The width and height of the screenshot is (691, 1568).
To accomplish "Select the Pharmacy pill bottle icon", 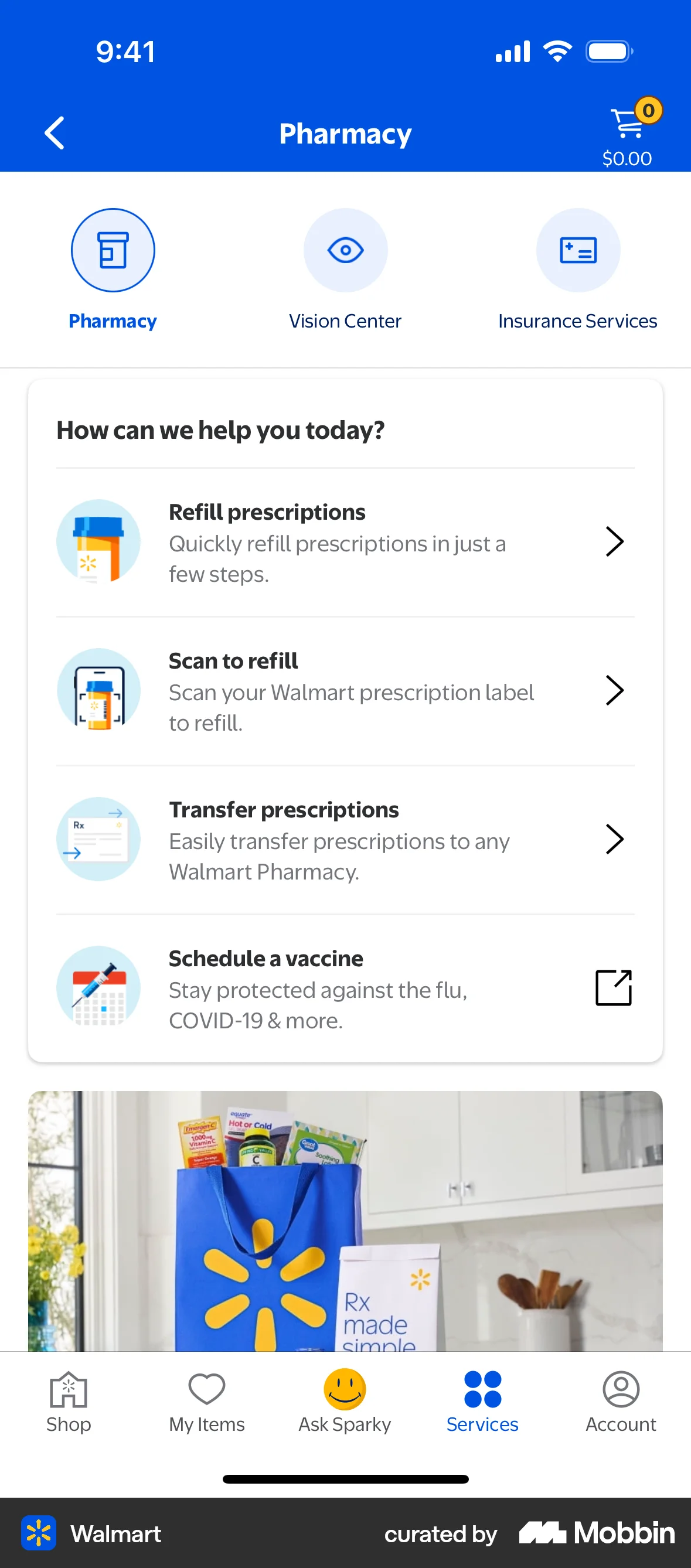I will [x=113, y=250].
